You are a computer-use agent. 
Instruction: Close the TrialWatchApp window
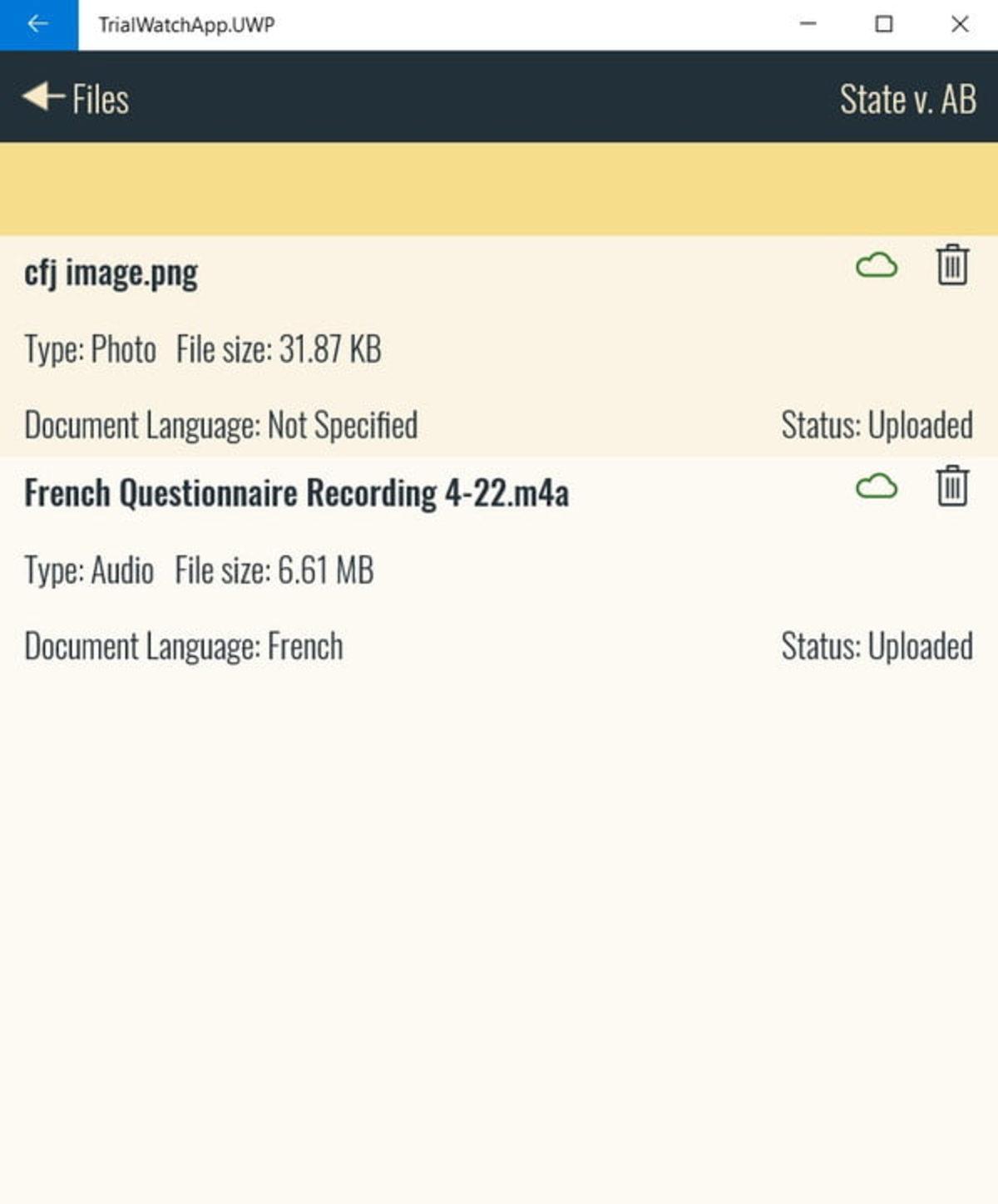click(x=959, y=24)
